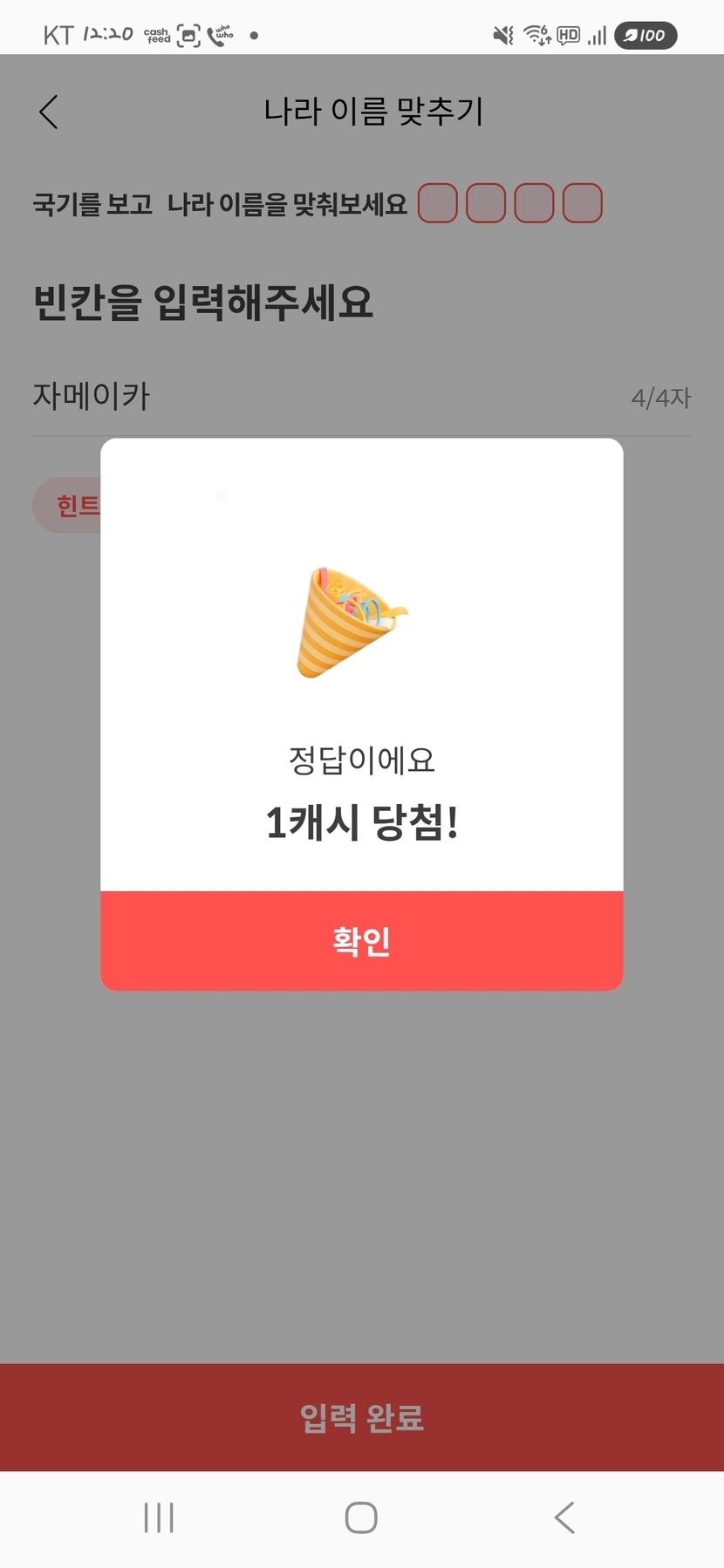Select the 자메이카 answer text field
724x1568 pixels.
click(362, 397)
